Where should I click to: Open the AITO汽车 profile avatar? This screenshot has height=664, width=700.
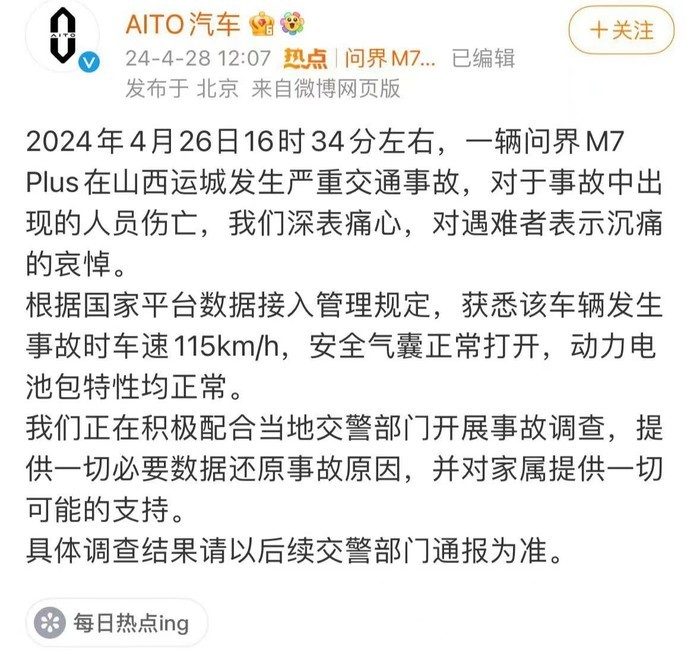[63, 35]
